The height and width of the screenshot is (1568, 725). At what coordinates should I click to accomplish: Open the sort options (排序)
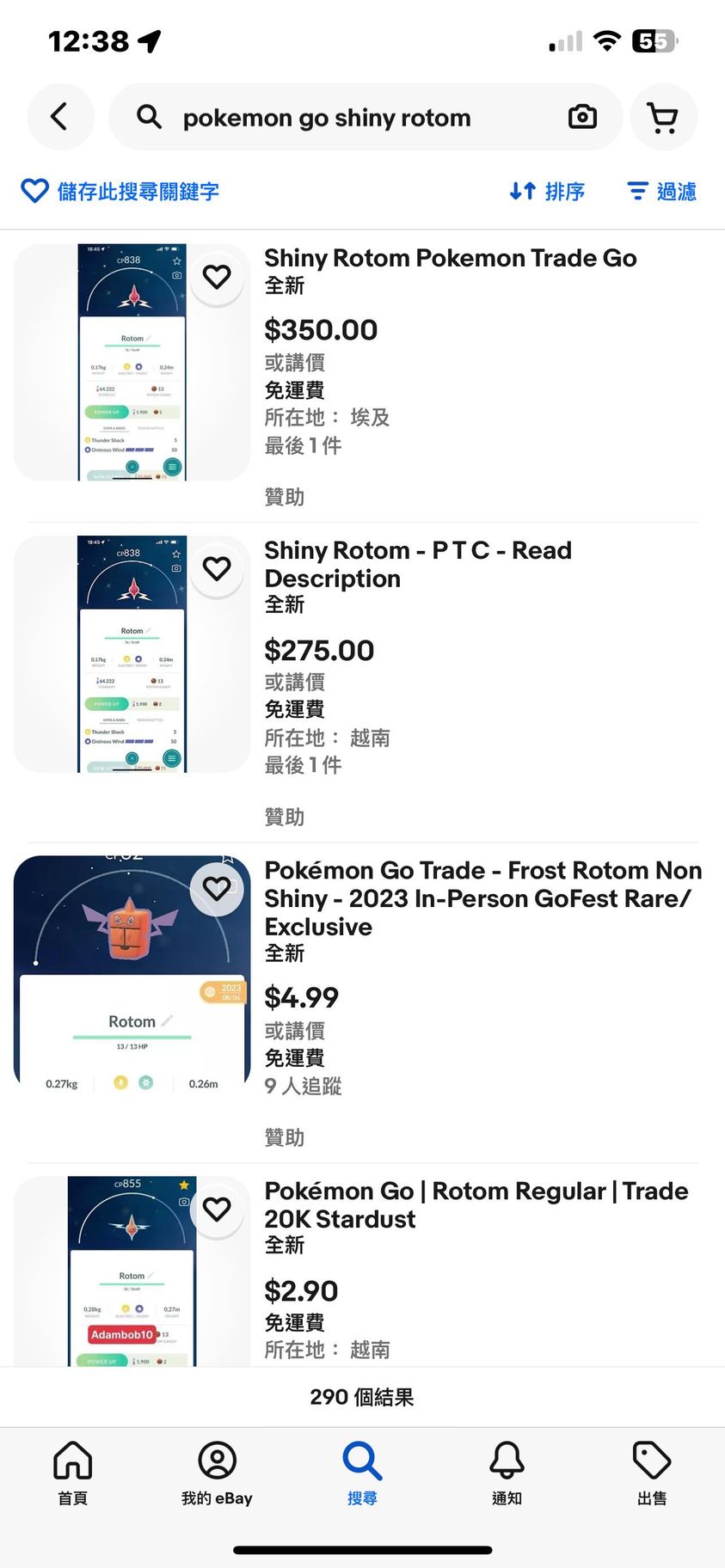[547, 191]
